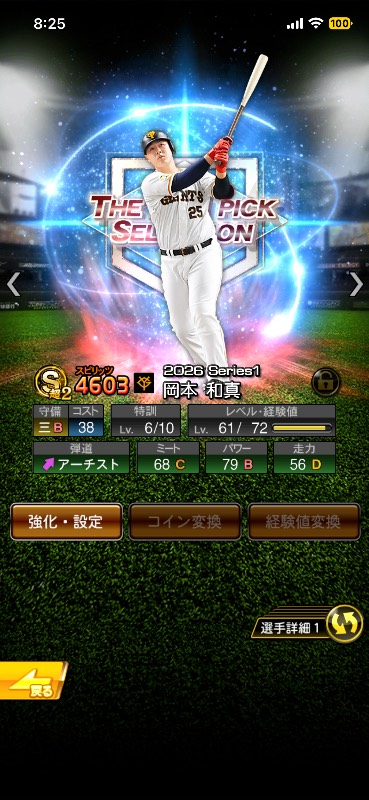This screenshot has height=800, width=369.
Task: Open the 強化・設定 button
Action: pyautogui.click(x=66, y=521)
